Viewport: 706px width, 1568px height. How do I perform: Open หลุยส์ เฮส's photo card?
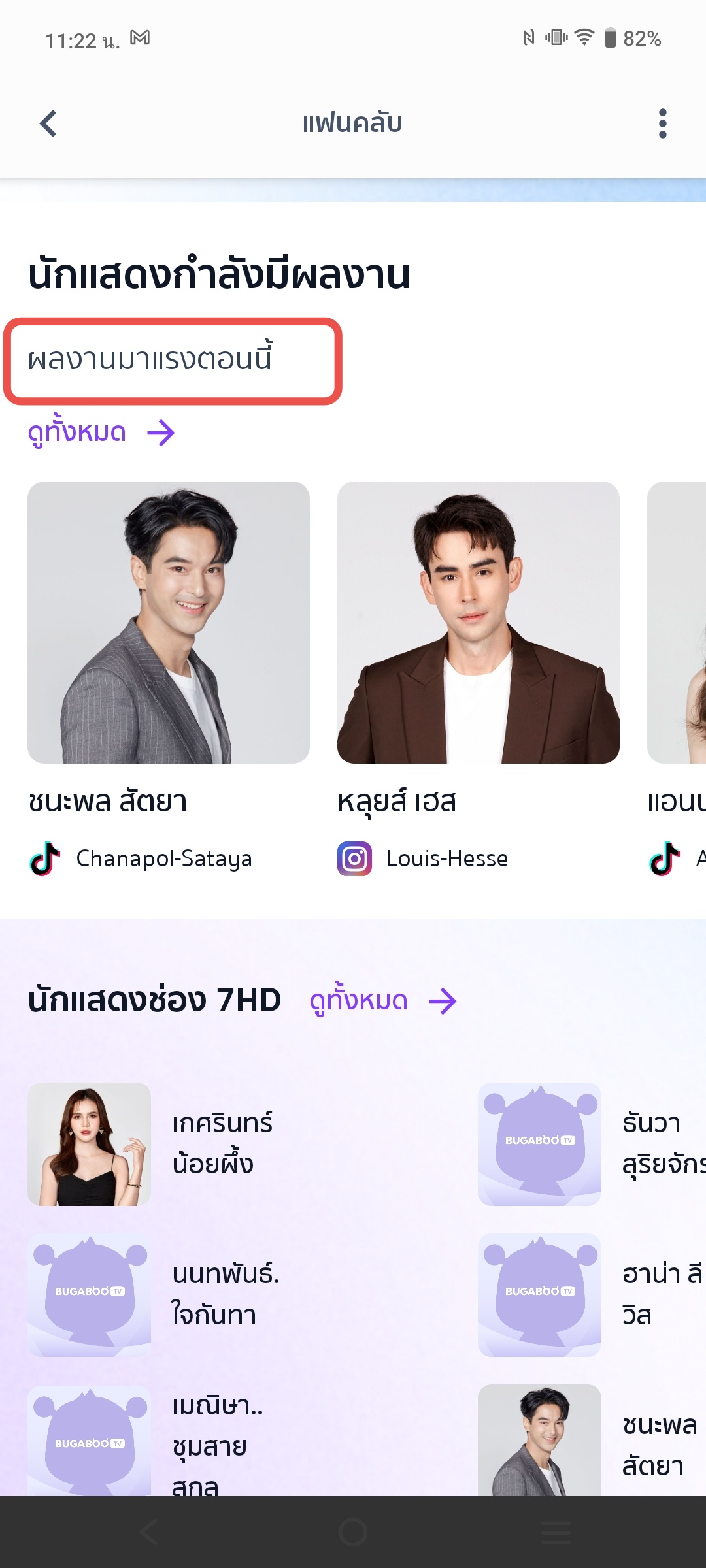coord(479,623)
